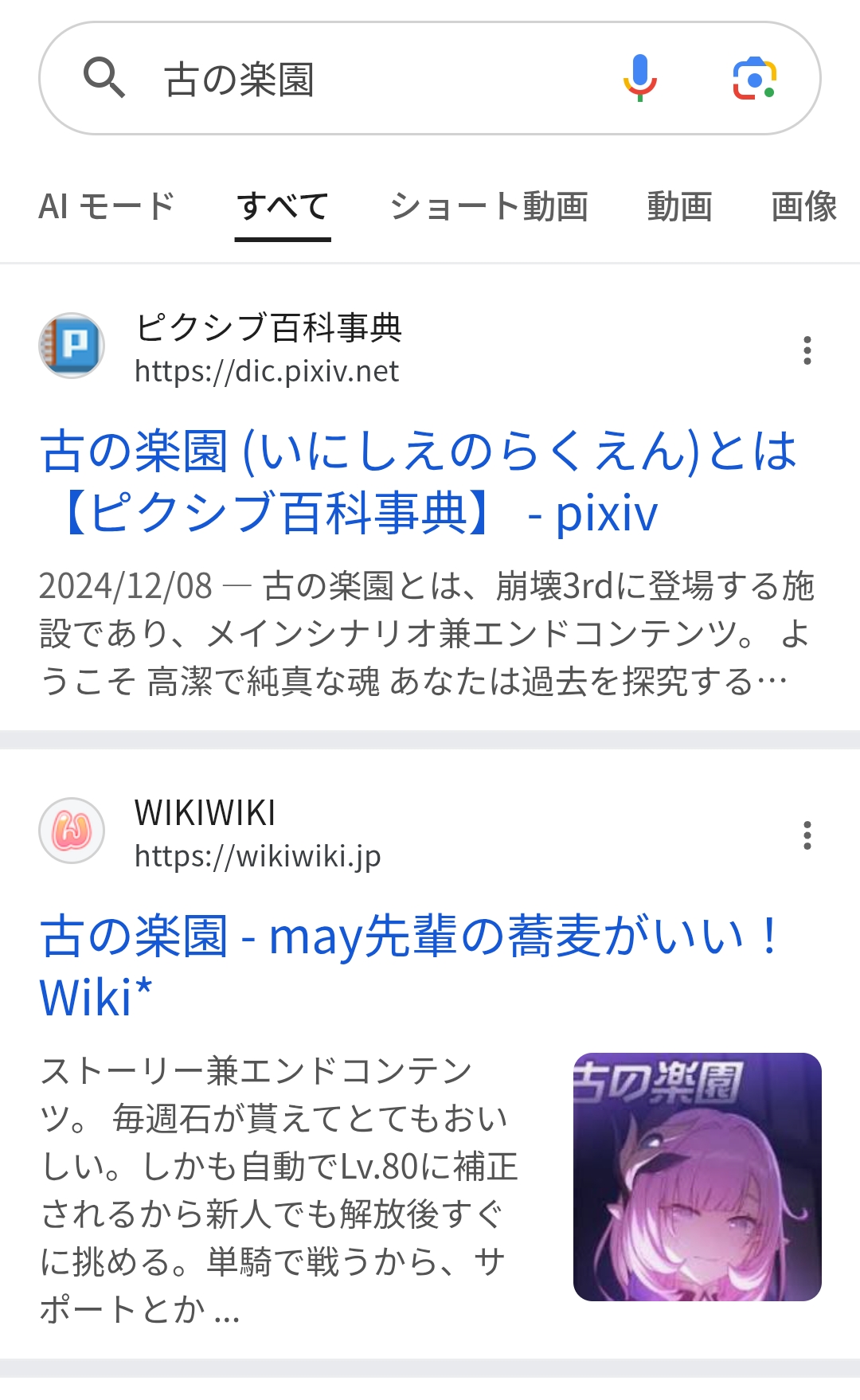The image size is (860, 1400).
Task: Open Google Lens camera search
Action: tap(754, 79)
